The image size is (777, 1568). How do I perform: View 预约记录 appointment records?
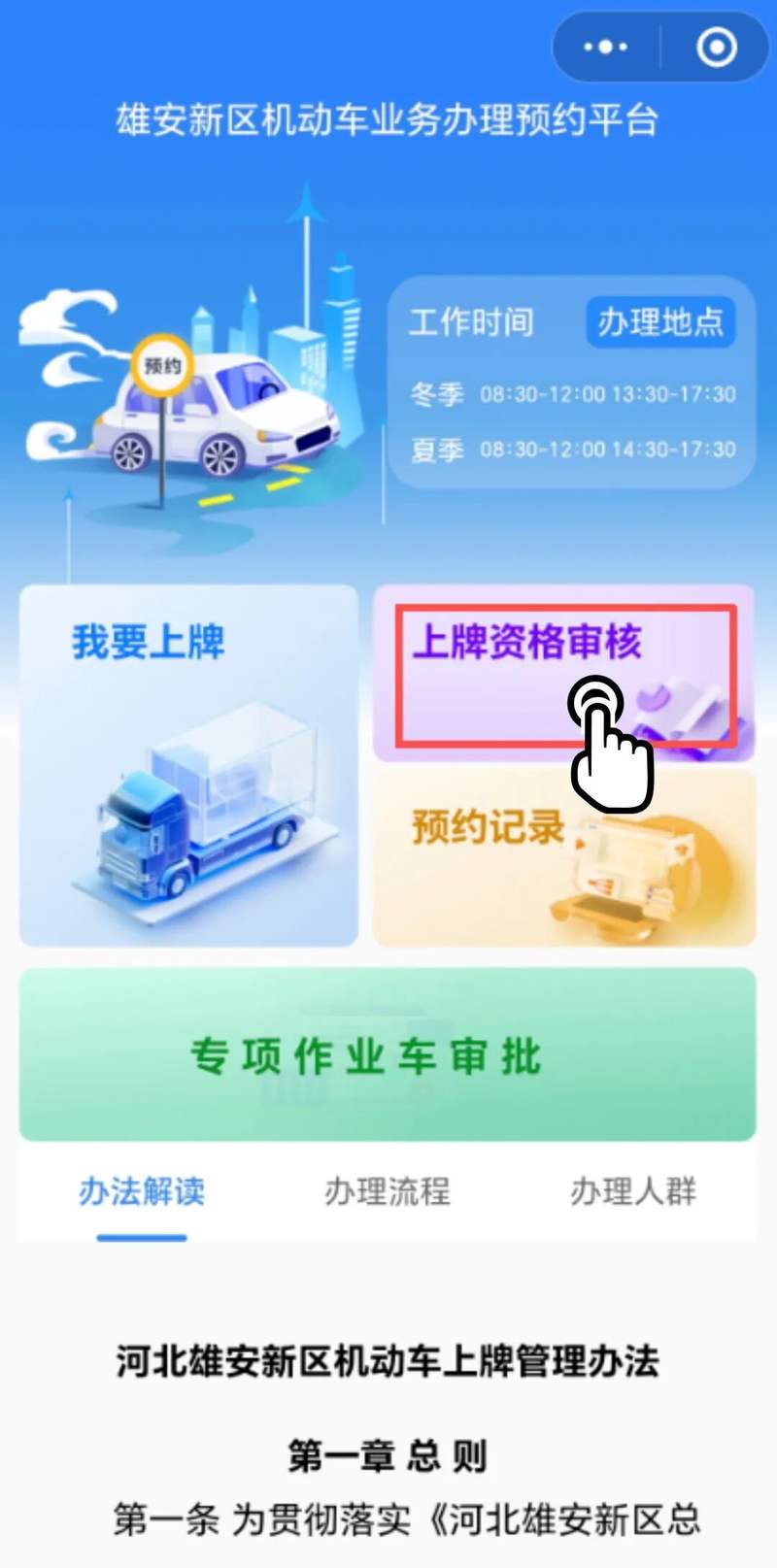[x=563, y=856]
